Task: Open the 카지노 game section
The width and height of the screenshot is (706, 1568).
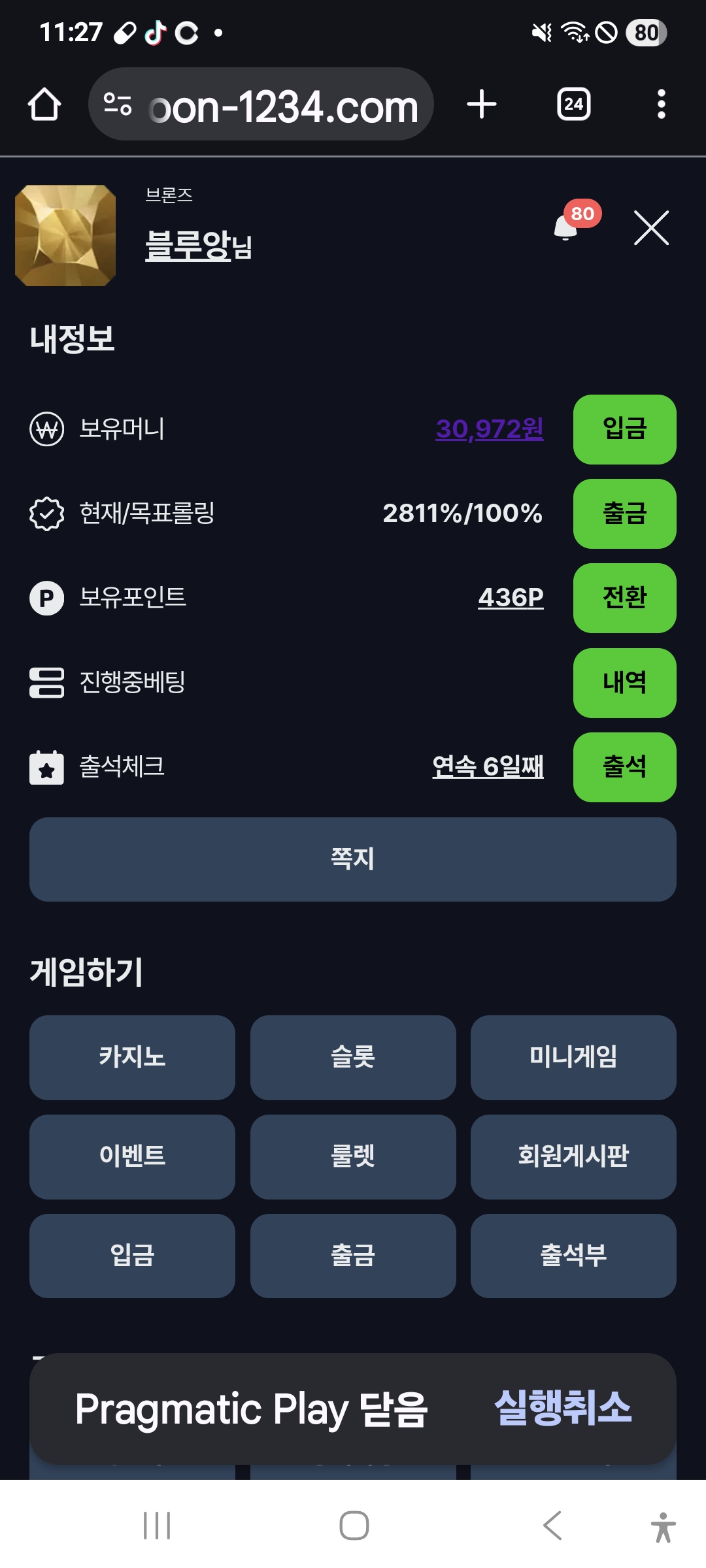Action: point(132,1057)
